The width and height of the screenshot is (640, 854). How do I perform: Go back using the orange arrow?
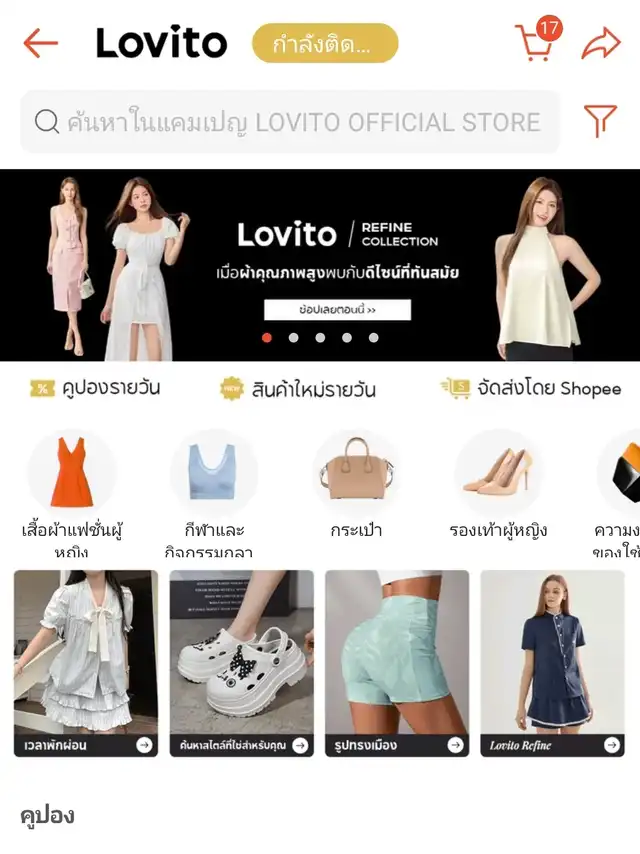pos(41,43)
